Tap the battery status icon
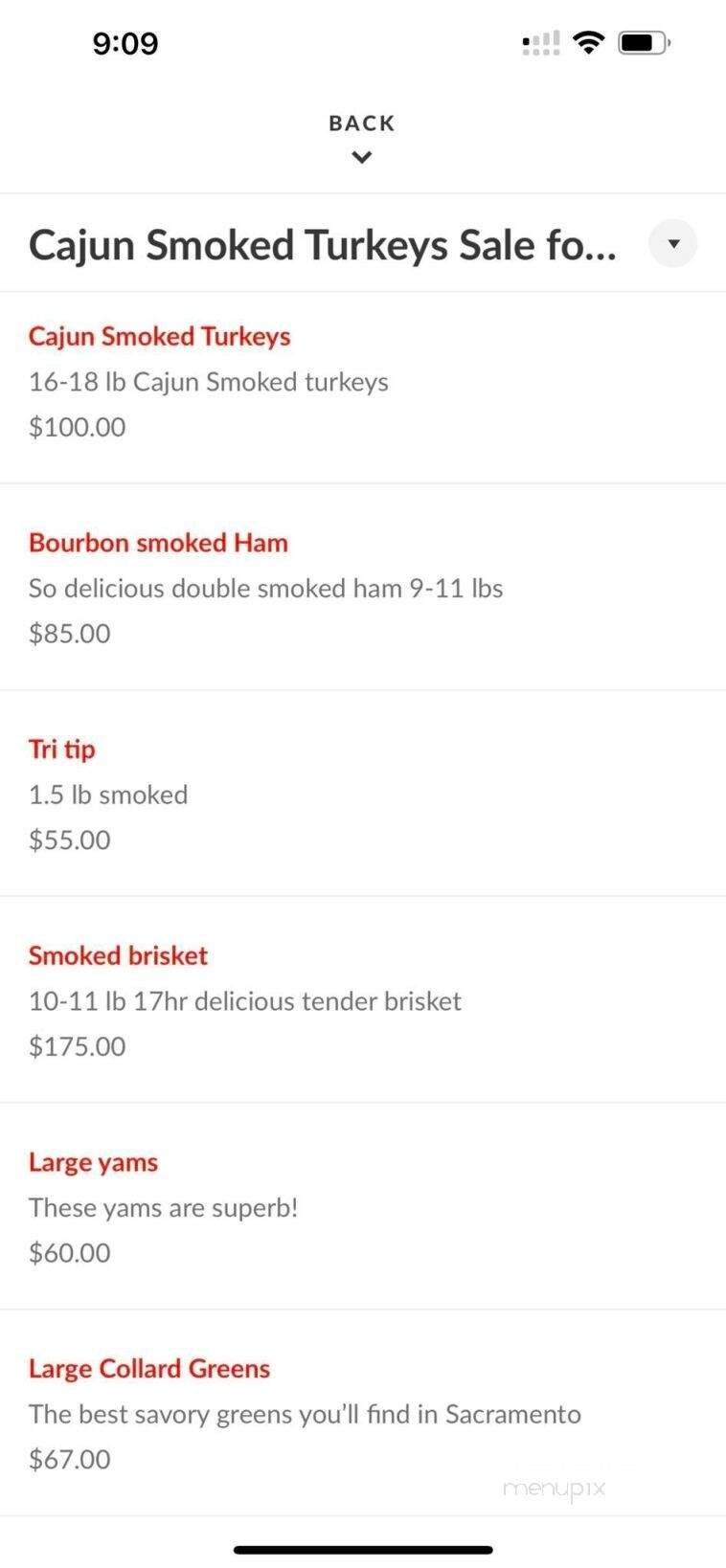 point(645,42)
